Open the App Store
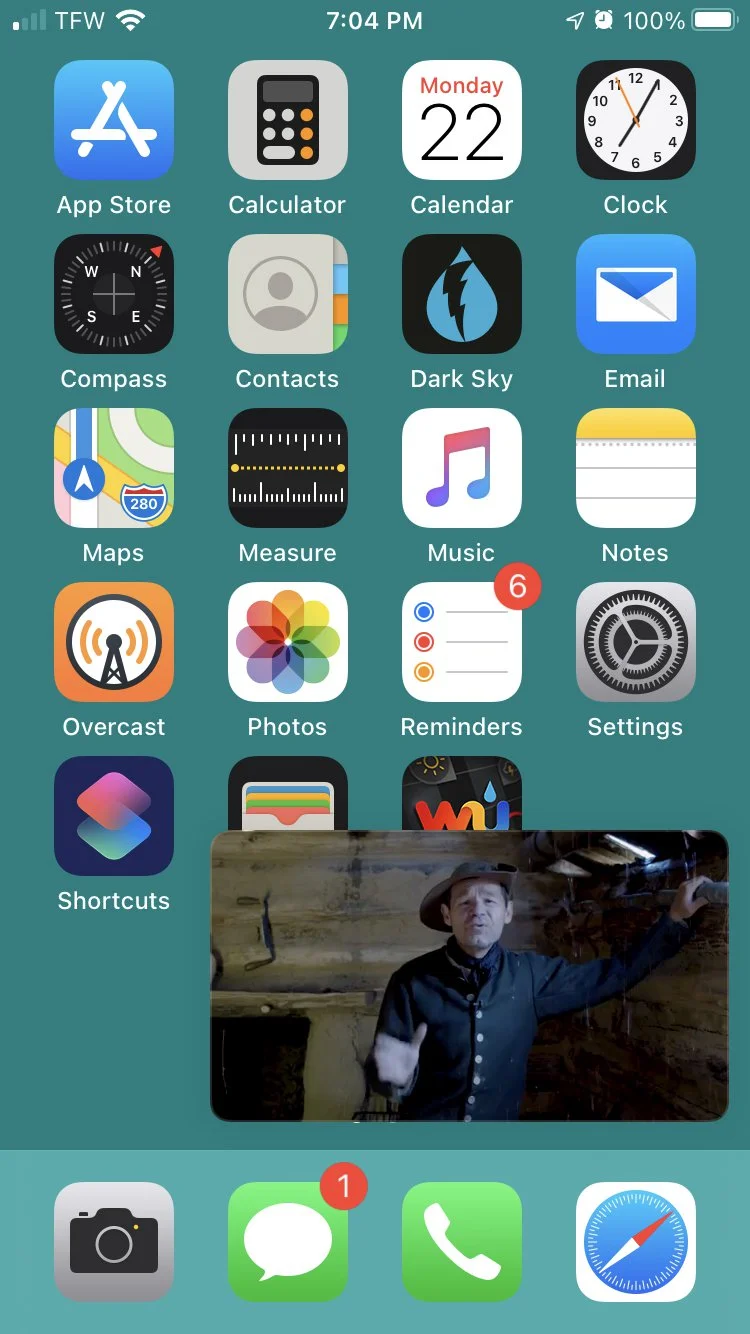The image size is (750, 1334). click(x=114, y=120)
